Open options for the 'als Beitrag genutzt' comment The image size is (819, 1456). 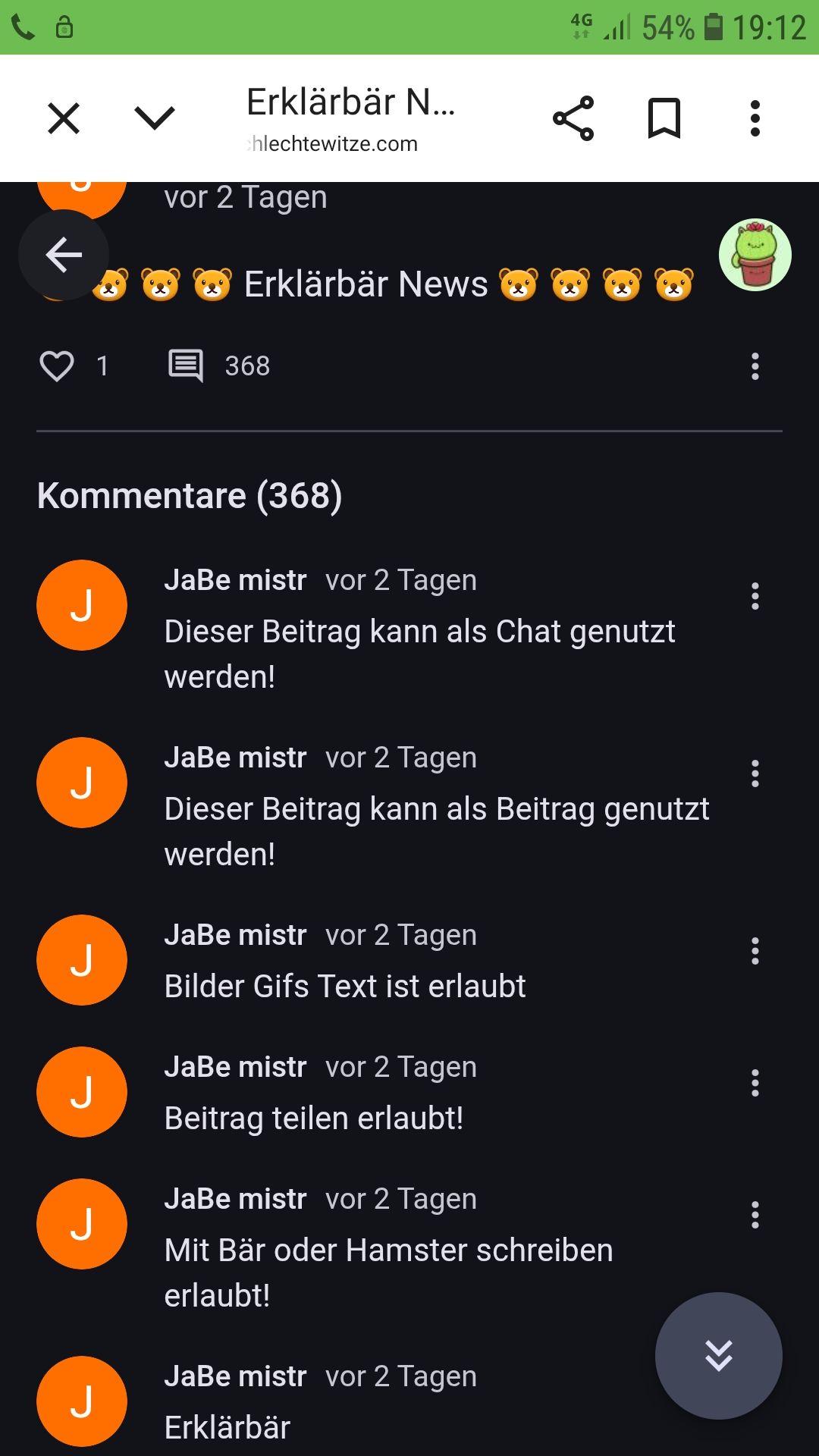755,774
